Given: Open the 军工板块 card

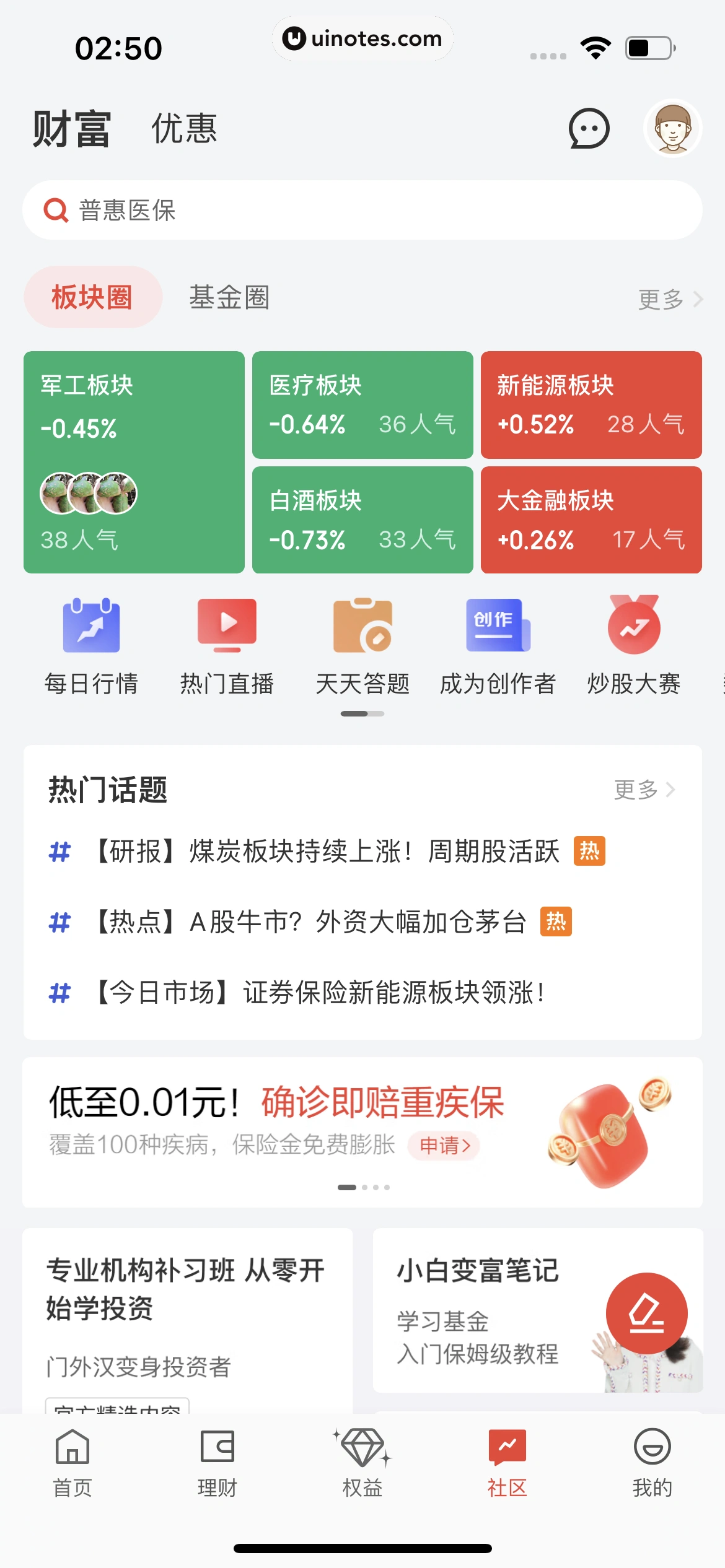Looking at the screenshot, I should tap(134, 462).
